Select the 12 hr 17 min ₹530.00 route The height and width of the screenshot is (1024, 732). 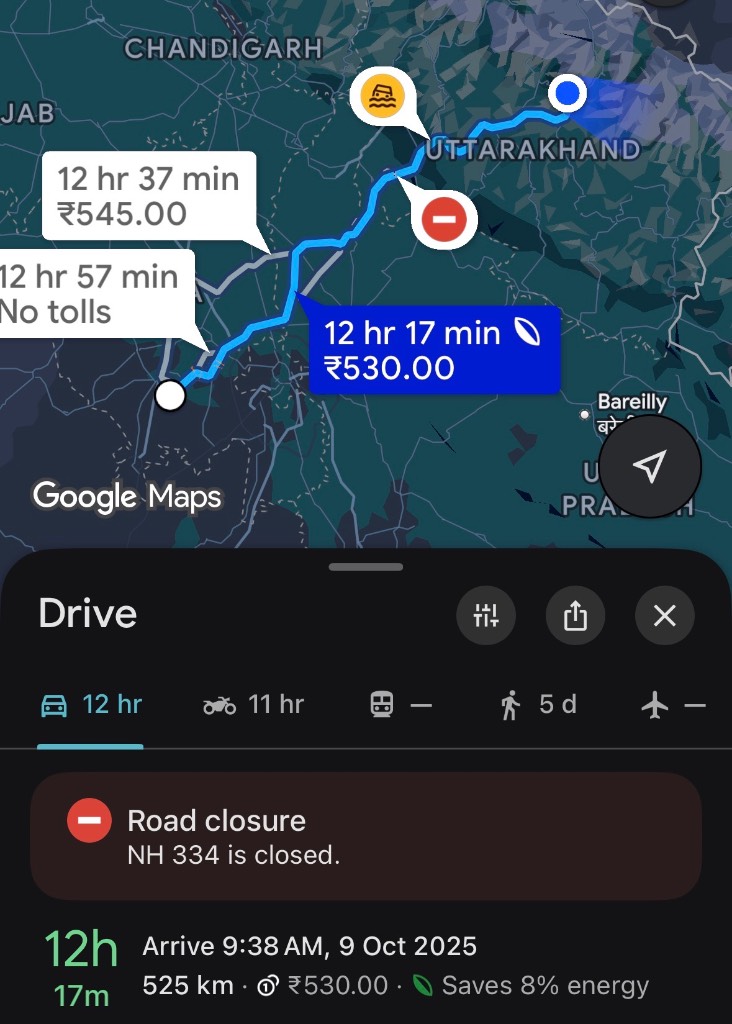(432, 350)
